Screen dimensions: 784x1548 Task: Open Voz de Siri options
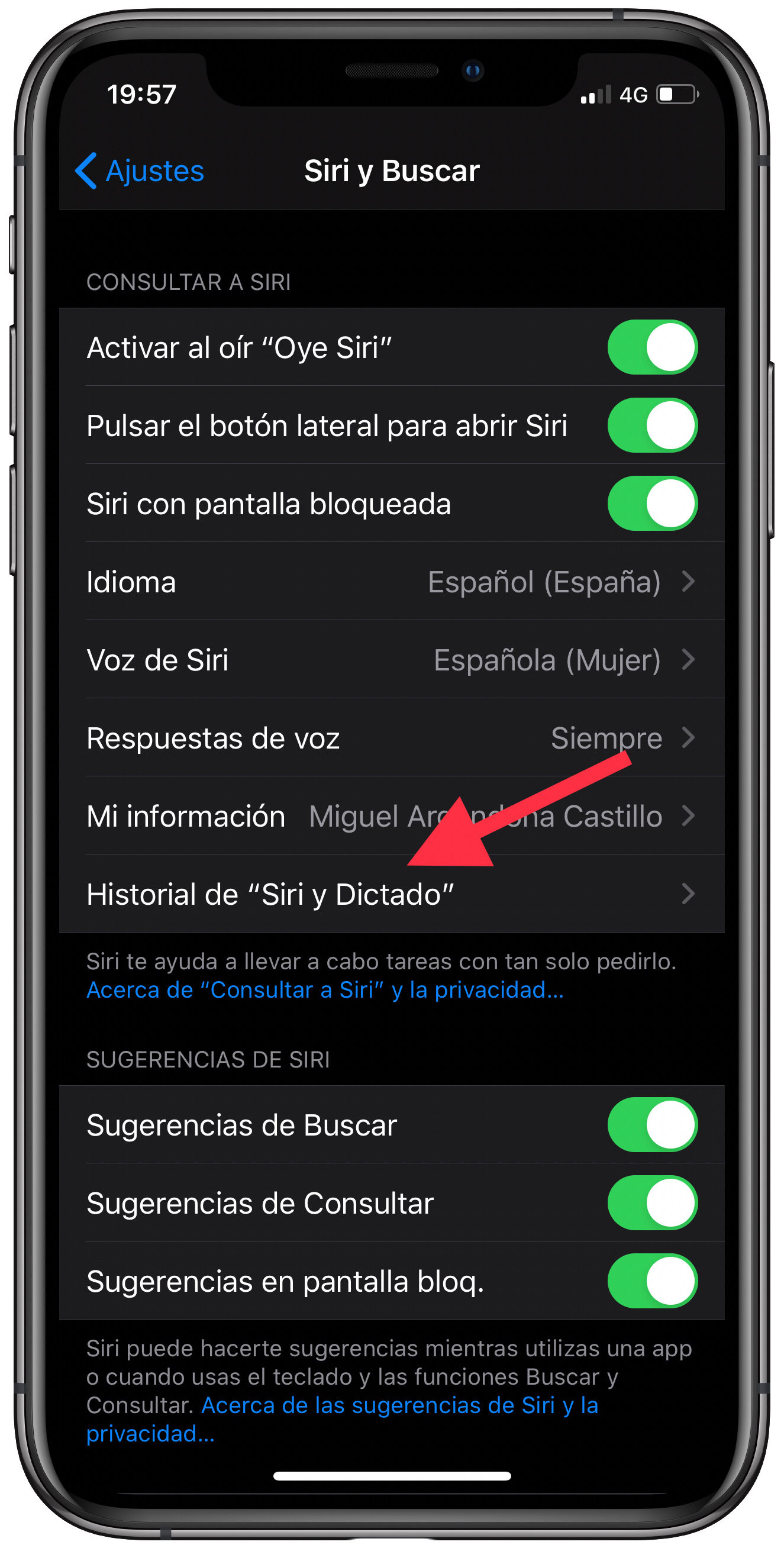click(x=391, y=660)
